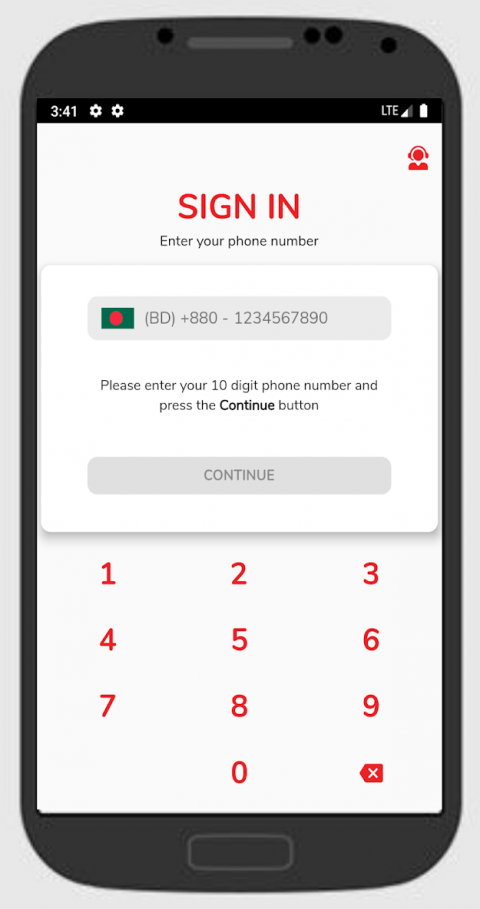Enter digit 4 on the keypad
This screenshot has width=480, height=909.
108,641
